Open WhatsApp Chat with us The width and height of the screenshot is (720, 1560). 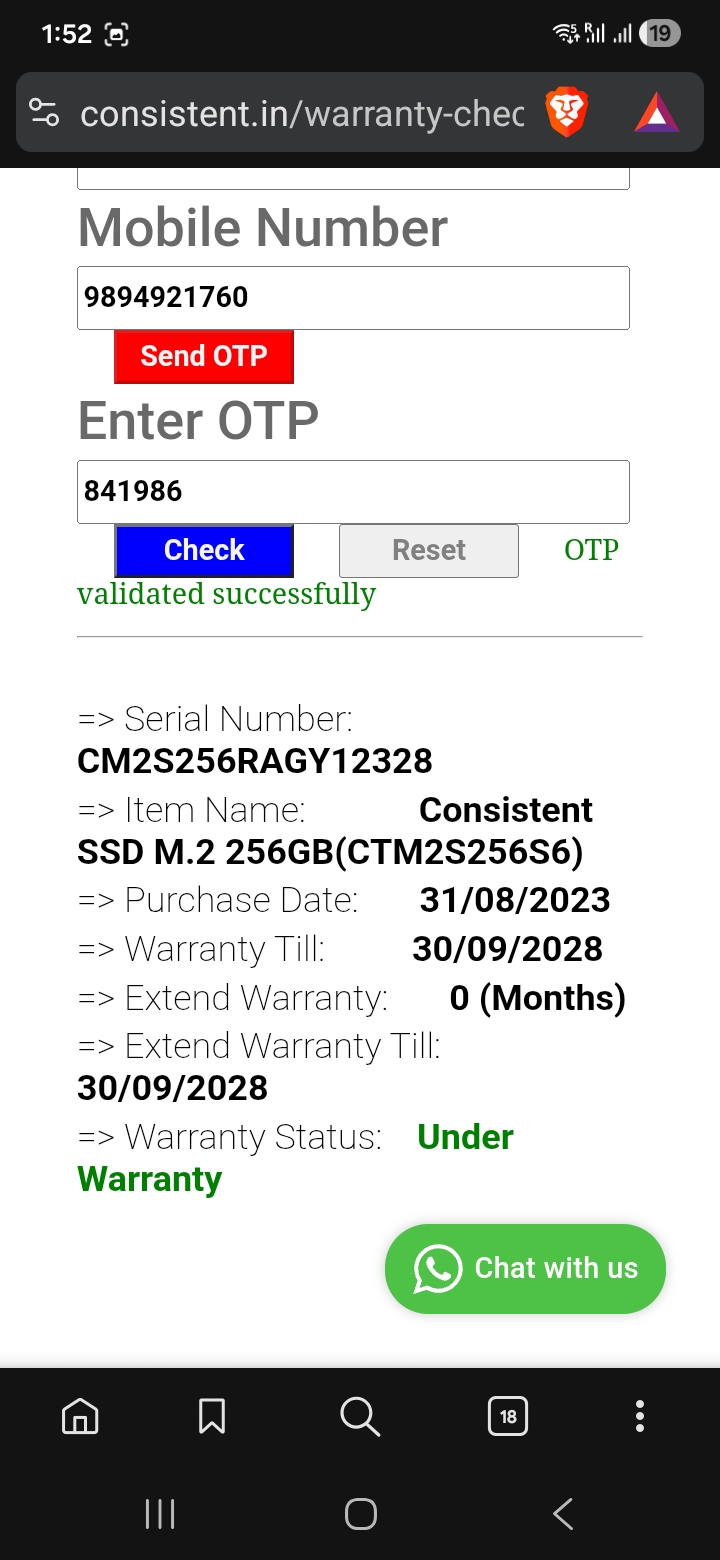(525, 1268)
